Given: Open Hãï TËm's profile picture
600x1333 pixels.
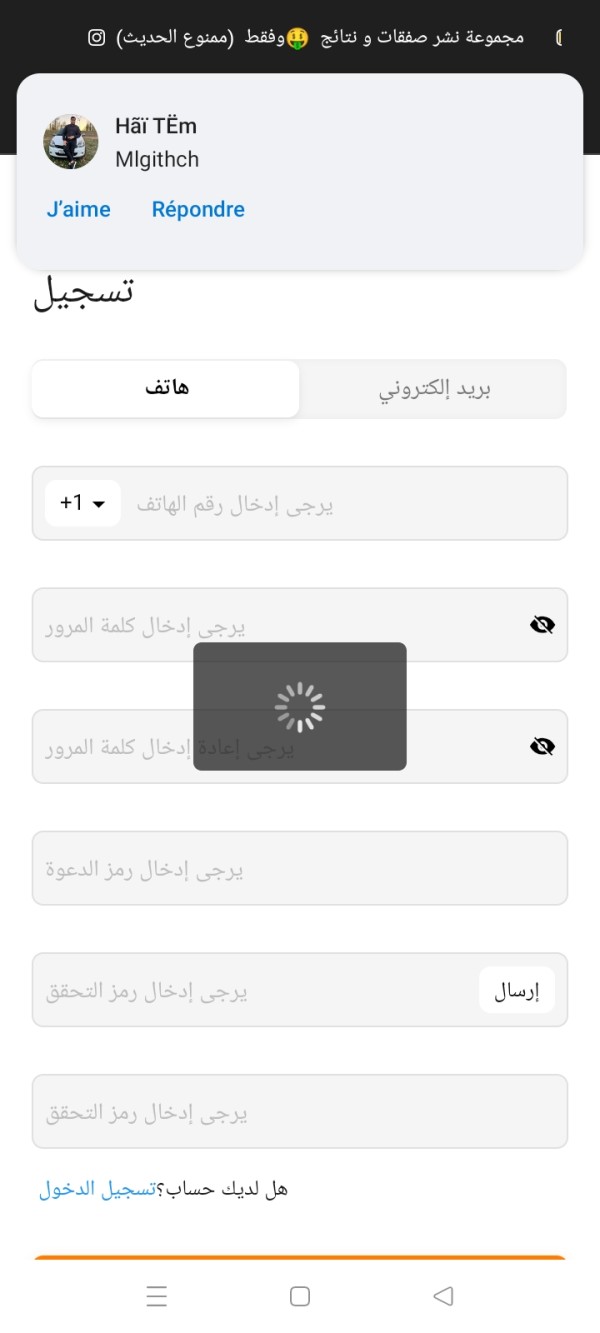Looking at the screenshot, I should point(71,142).
